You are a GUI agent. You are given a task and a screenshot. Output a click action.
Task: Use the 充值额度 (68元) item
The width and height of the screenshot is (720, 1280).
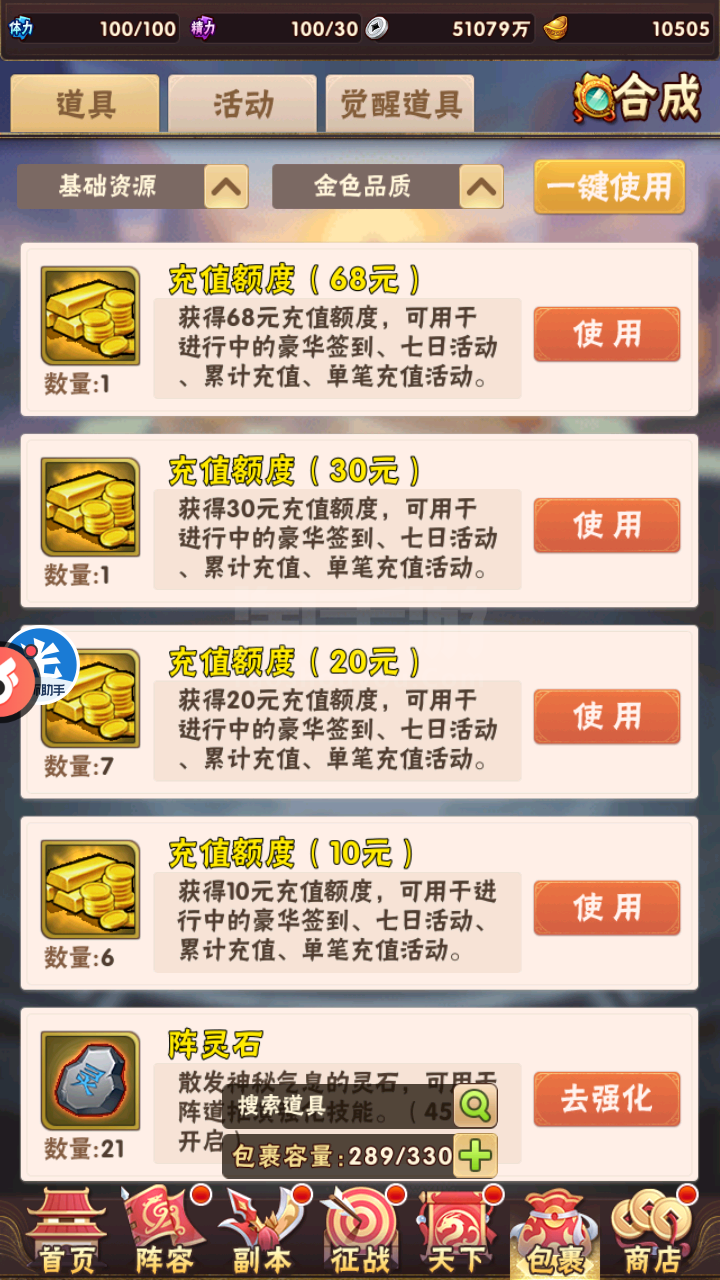pos(607,334)
